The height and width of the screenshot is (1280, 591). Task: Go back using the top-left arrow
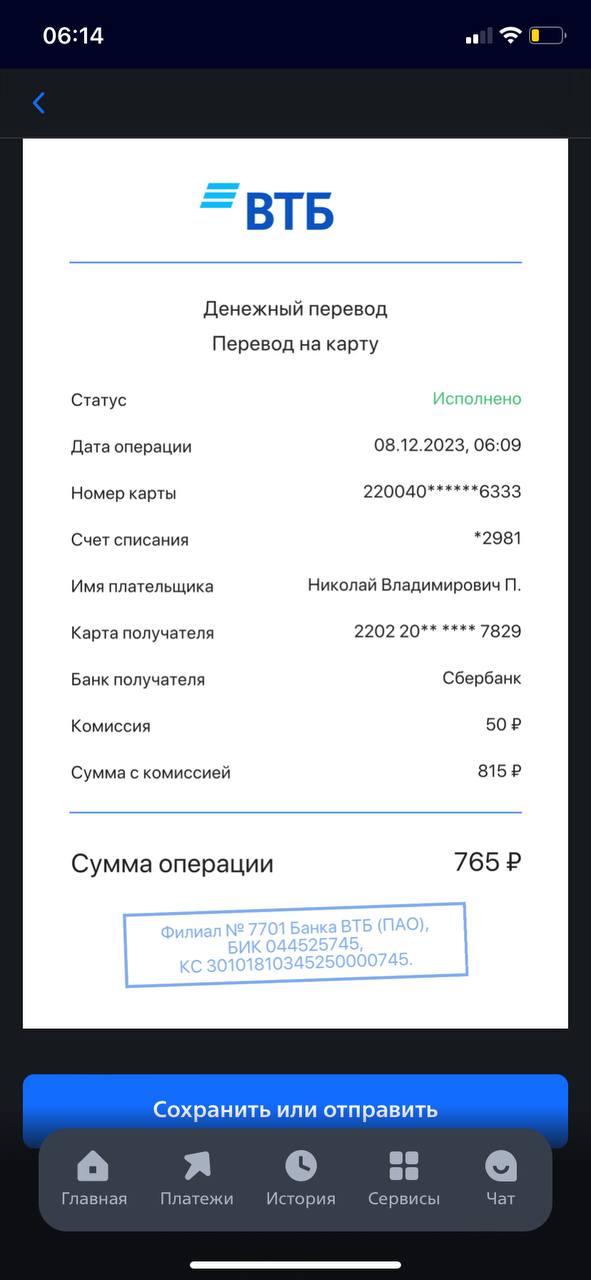[x=39, y=103]
